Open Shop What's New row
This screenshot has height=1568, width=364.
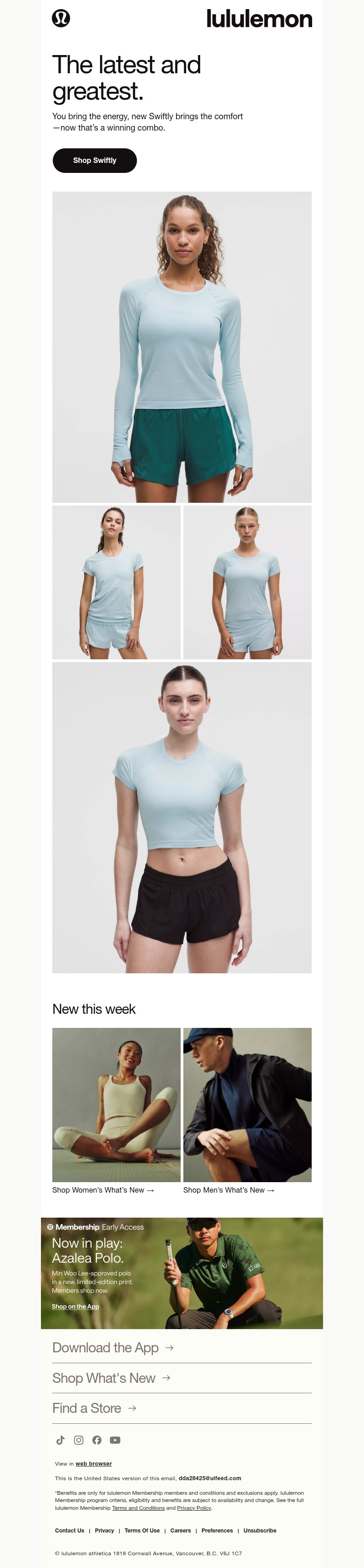pyautogui.click(x=111, y=1378)
